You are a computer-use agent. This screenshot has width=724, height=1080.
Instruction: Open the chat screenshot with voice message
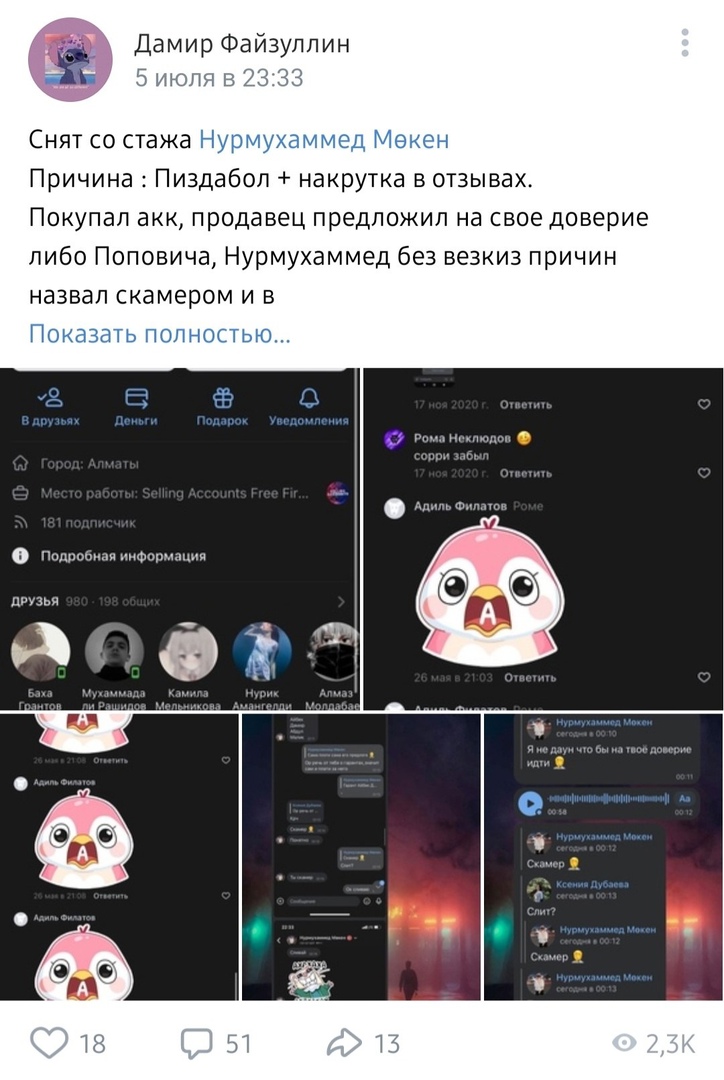[x=603, y=858]
